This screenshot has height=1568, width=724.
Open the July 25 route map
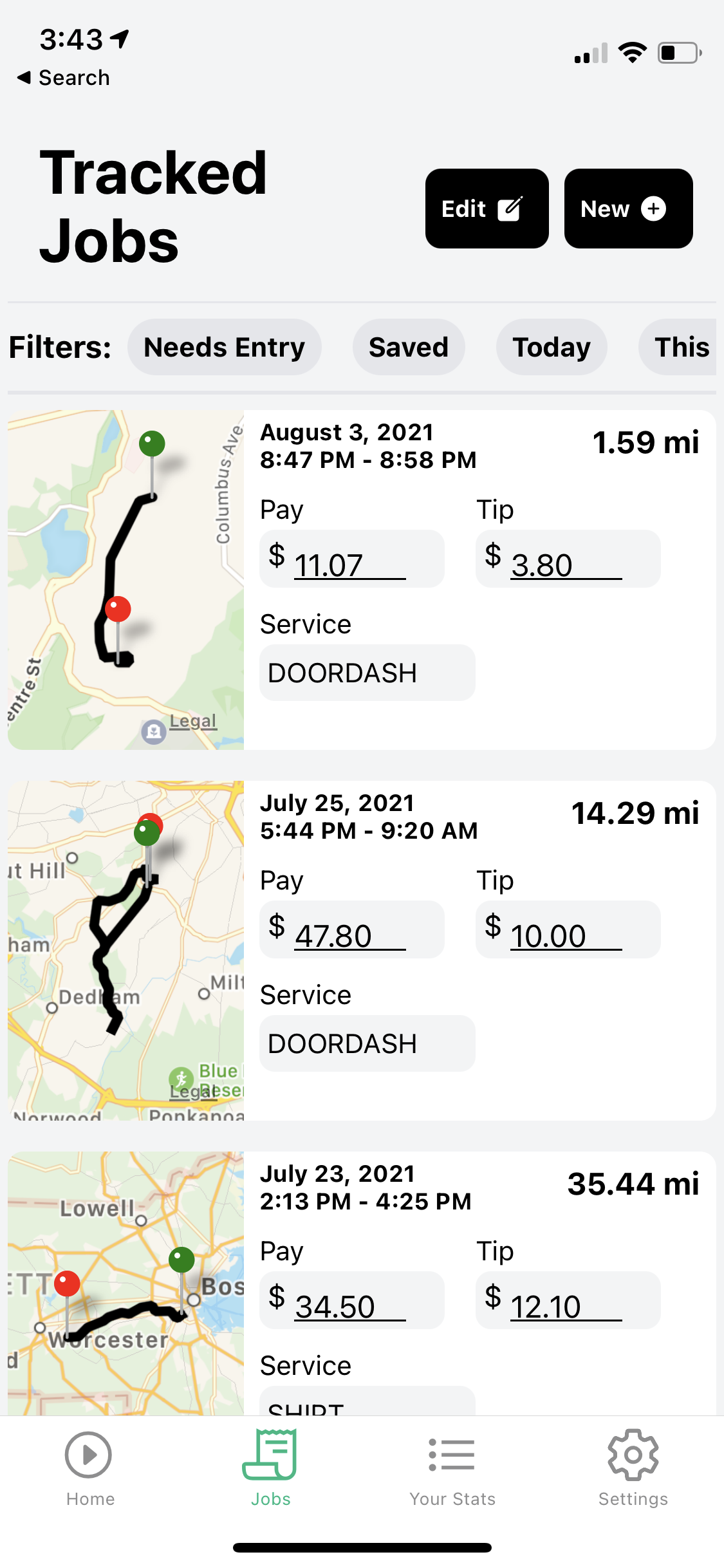tap(126, 951)
